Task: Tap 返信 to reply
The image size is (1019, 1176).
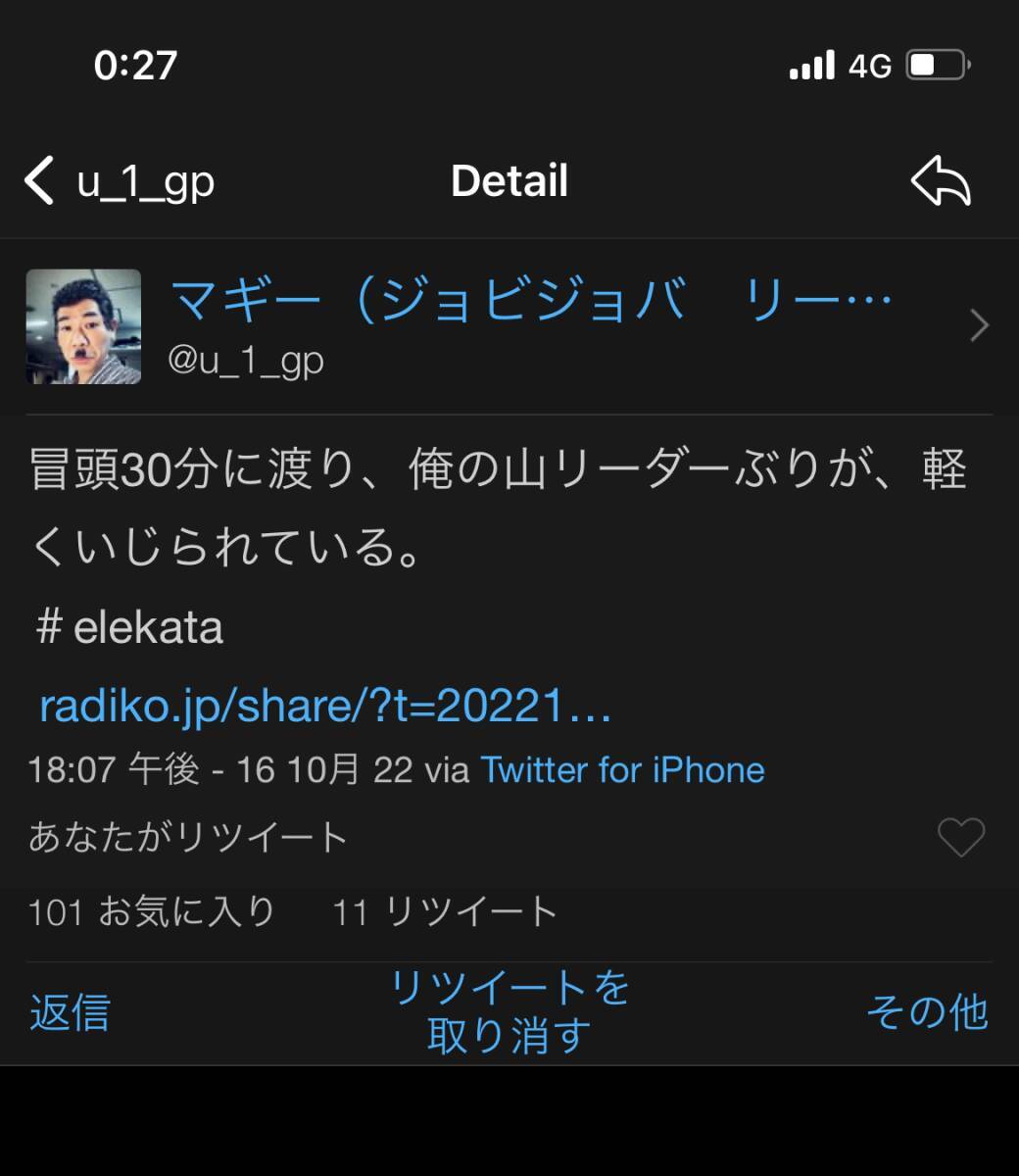Action: 70,1012
